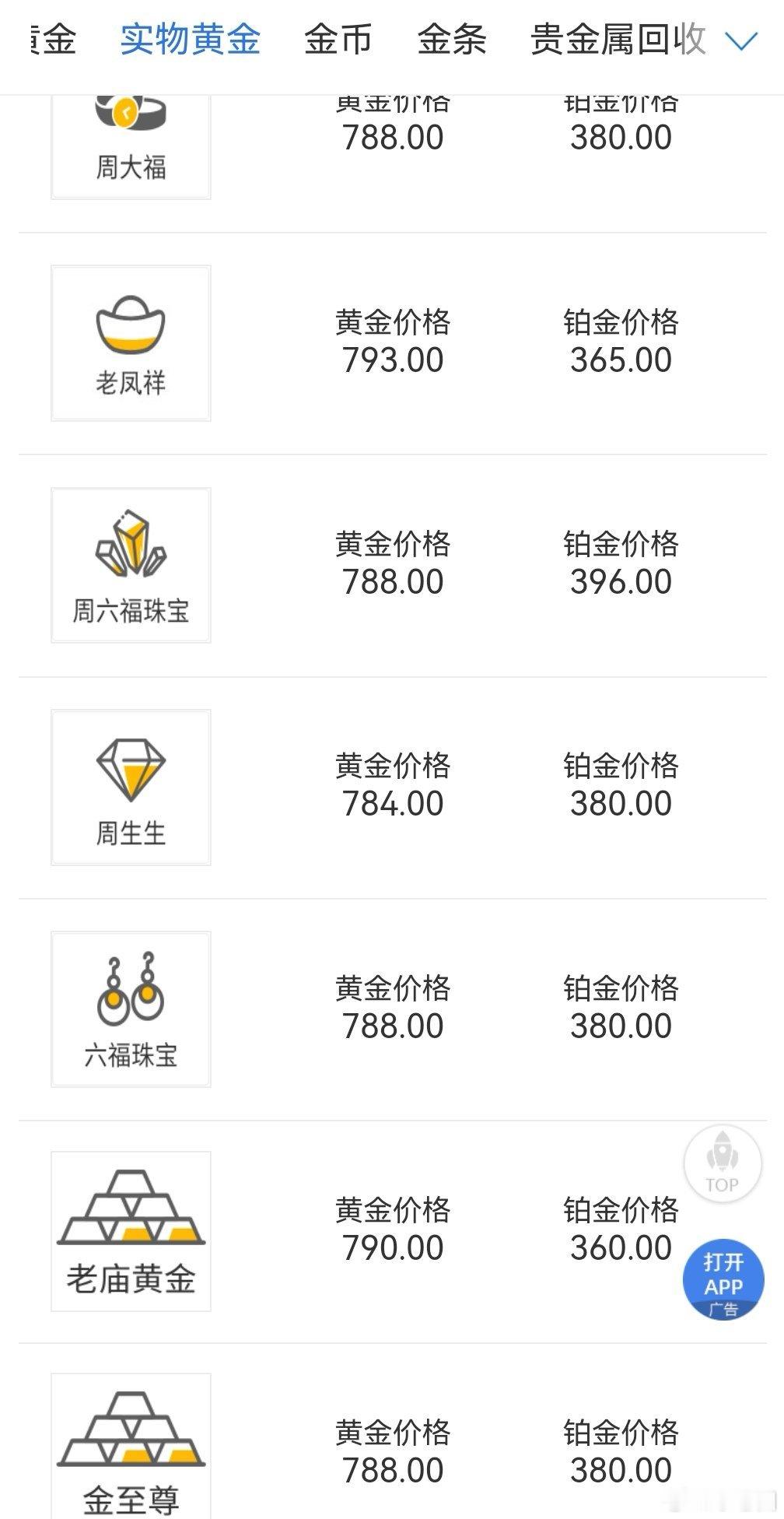View 周六福珠宝 brand prices
Viewport: 784px width, 1519px height.
[131, 565]
